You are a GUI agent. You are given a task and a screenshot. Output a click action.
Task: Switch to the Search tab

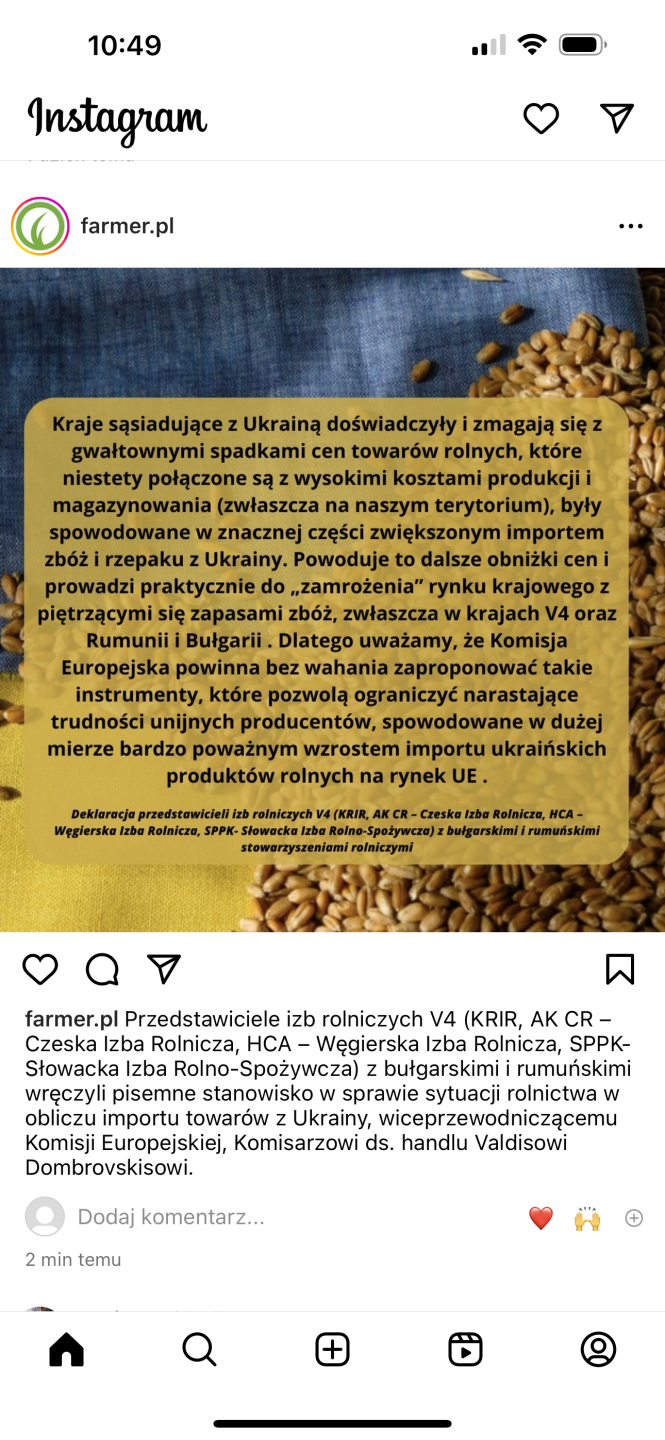coord(199,1350)
